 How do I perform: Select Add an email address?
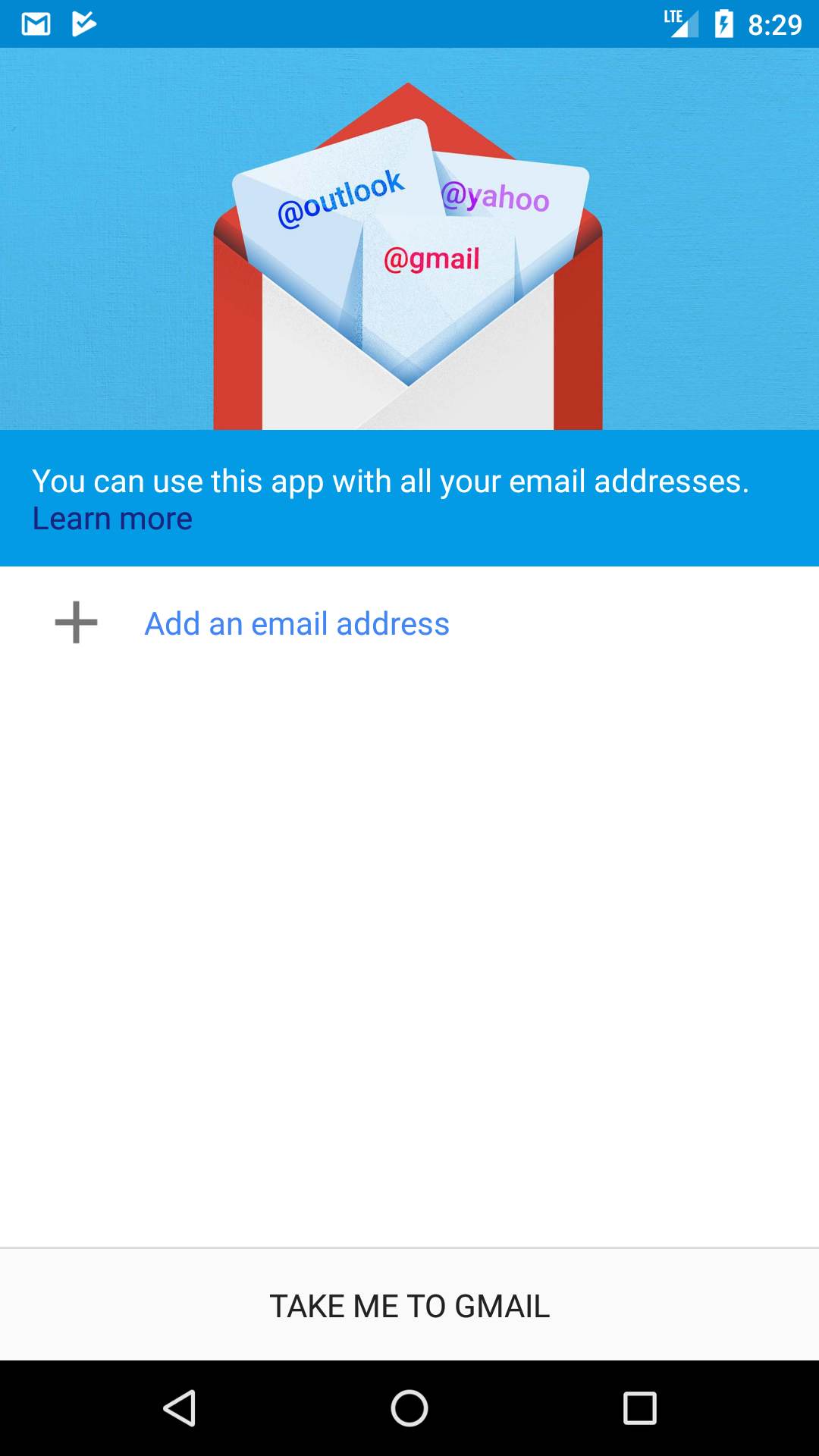(x=409, y=623)
